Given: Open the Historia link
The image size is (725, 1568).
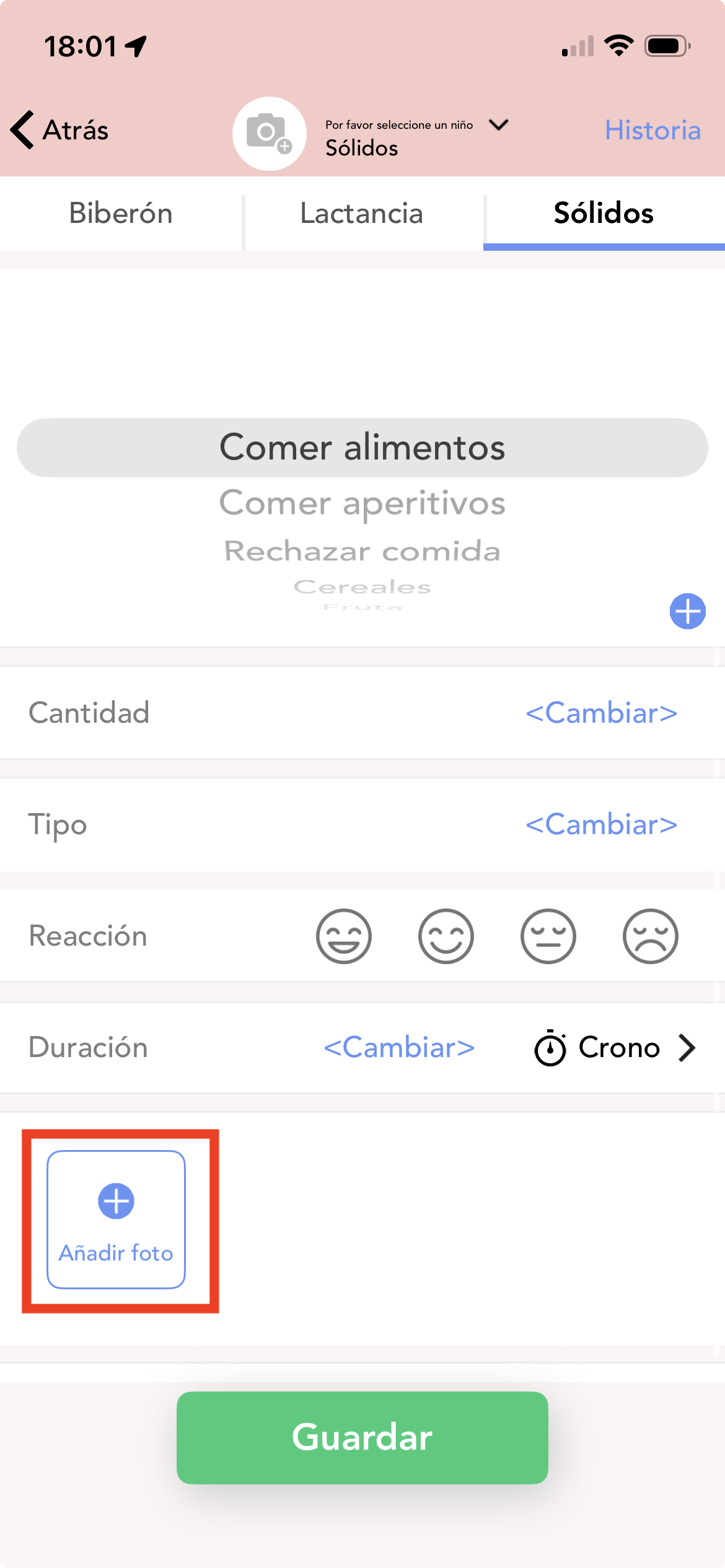Looking at the screenshot, I should (652, 130).
